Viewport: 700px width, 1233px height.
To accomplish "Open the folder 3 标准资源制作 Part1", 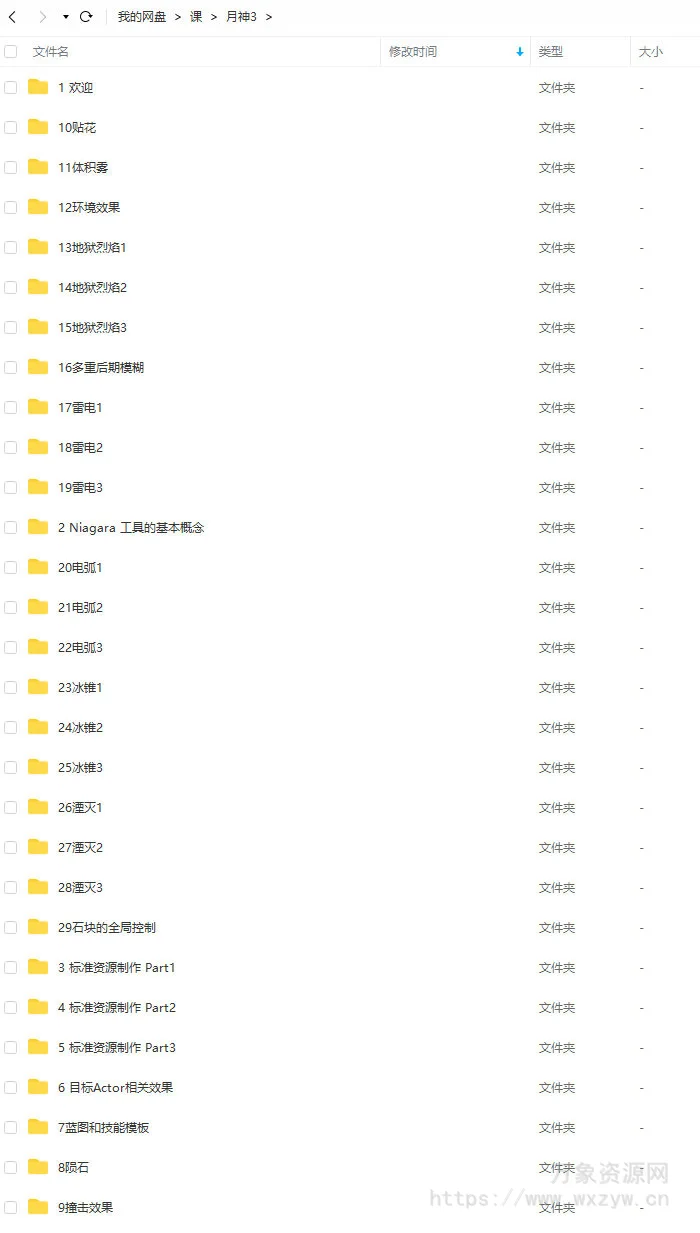I will pos(116,968).
